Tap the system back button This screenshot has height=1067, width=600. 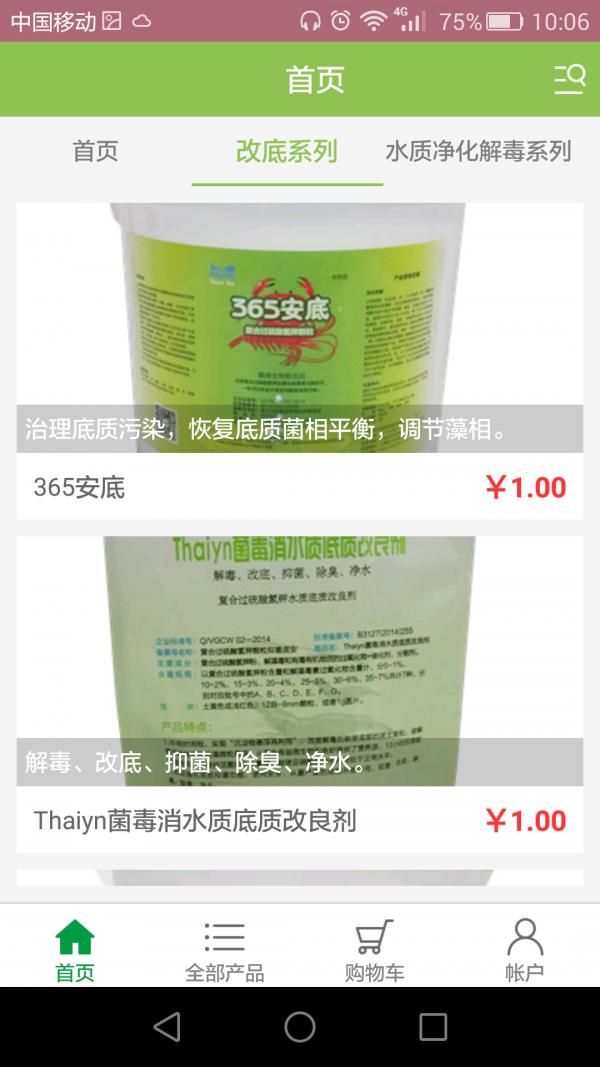(167, 1027)
